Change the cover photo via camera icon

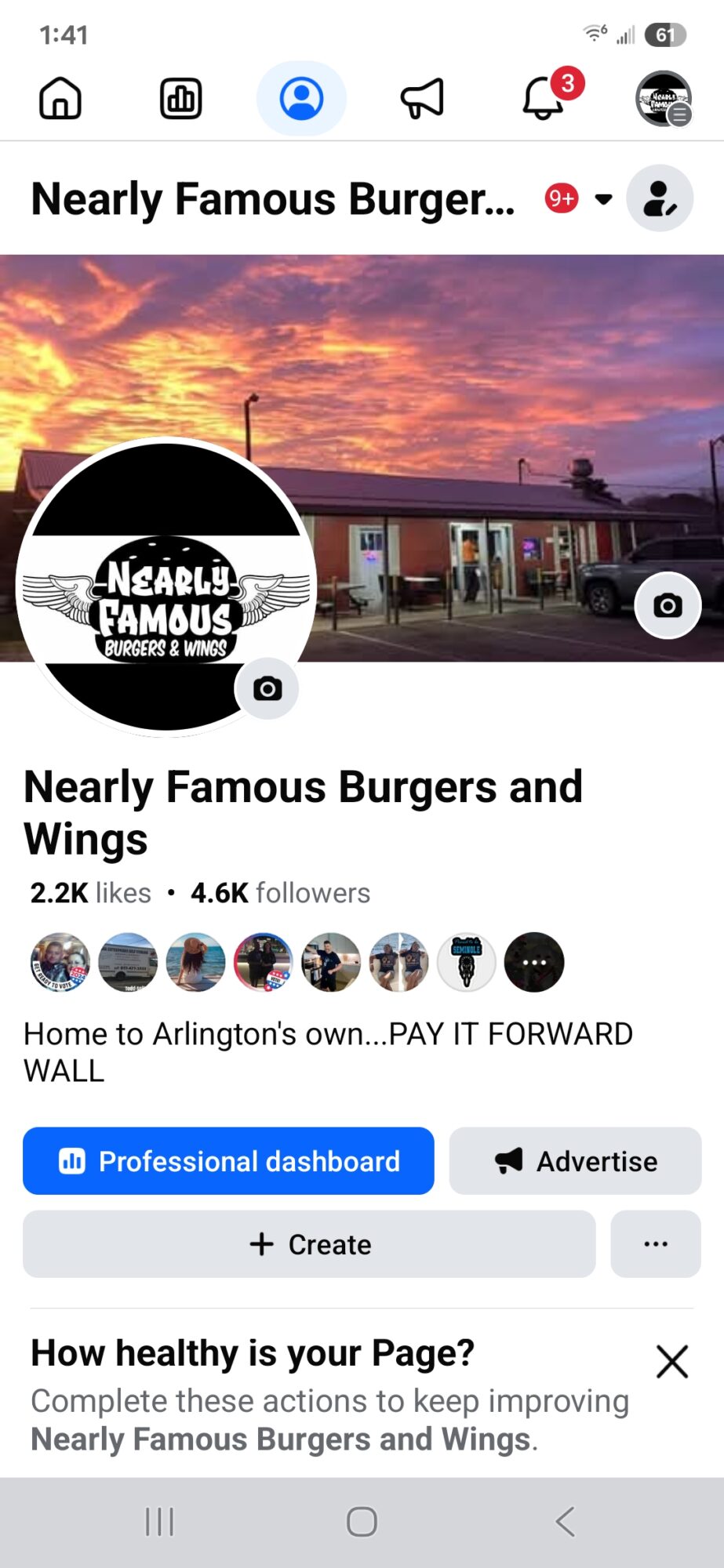click(x=668, y=606)
